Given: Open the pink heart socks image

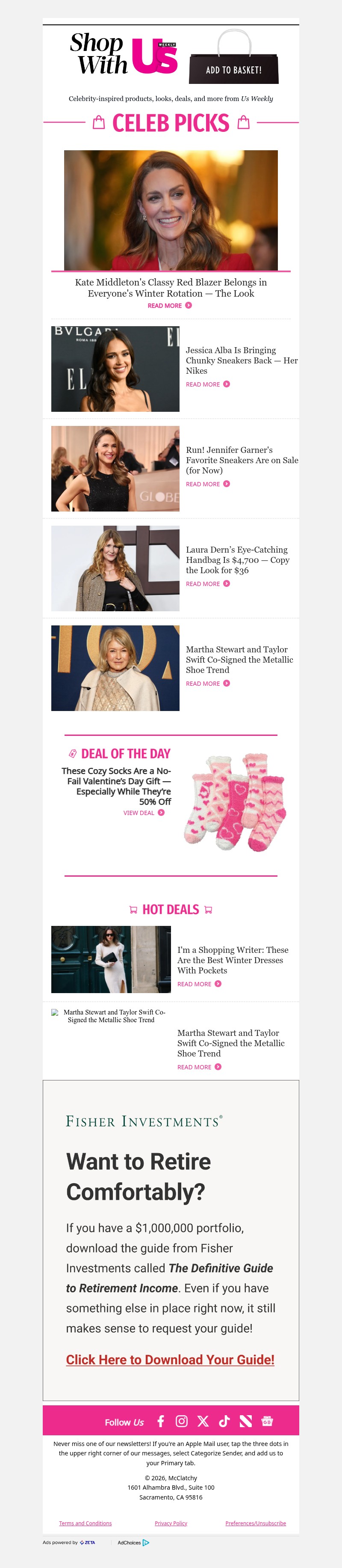Looking at the screenshot, I should (x=235, y=802).
